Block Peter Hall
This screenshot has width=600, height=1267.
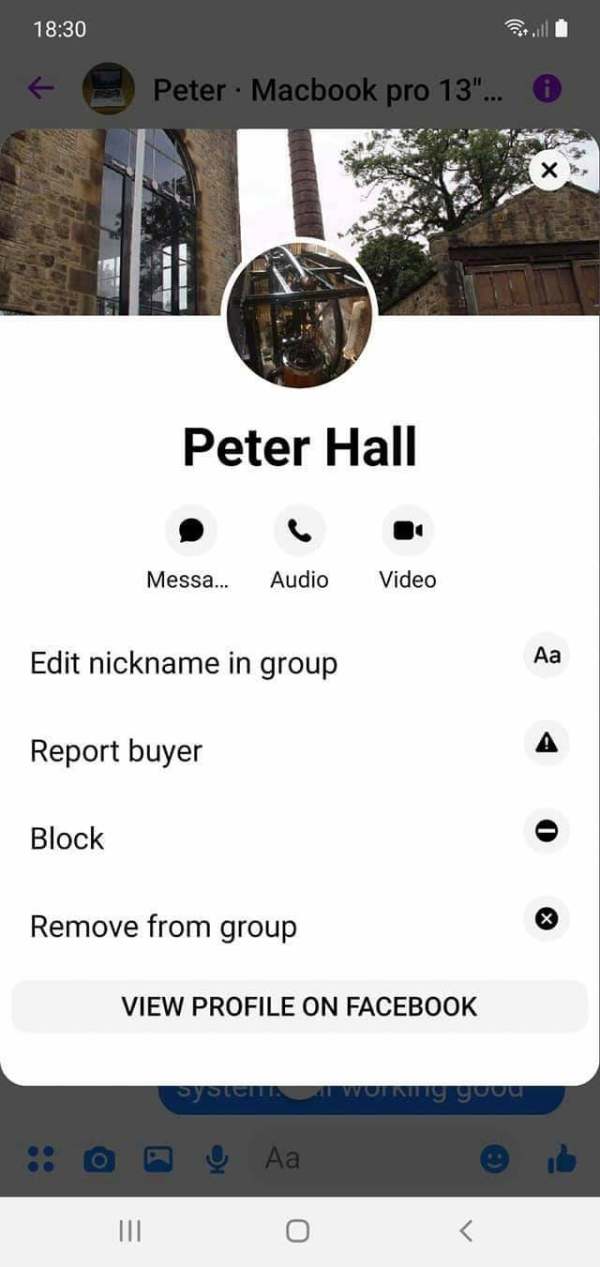pos(67,838)
